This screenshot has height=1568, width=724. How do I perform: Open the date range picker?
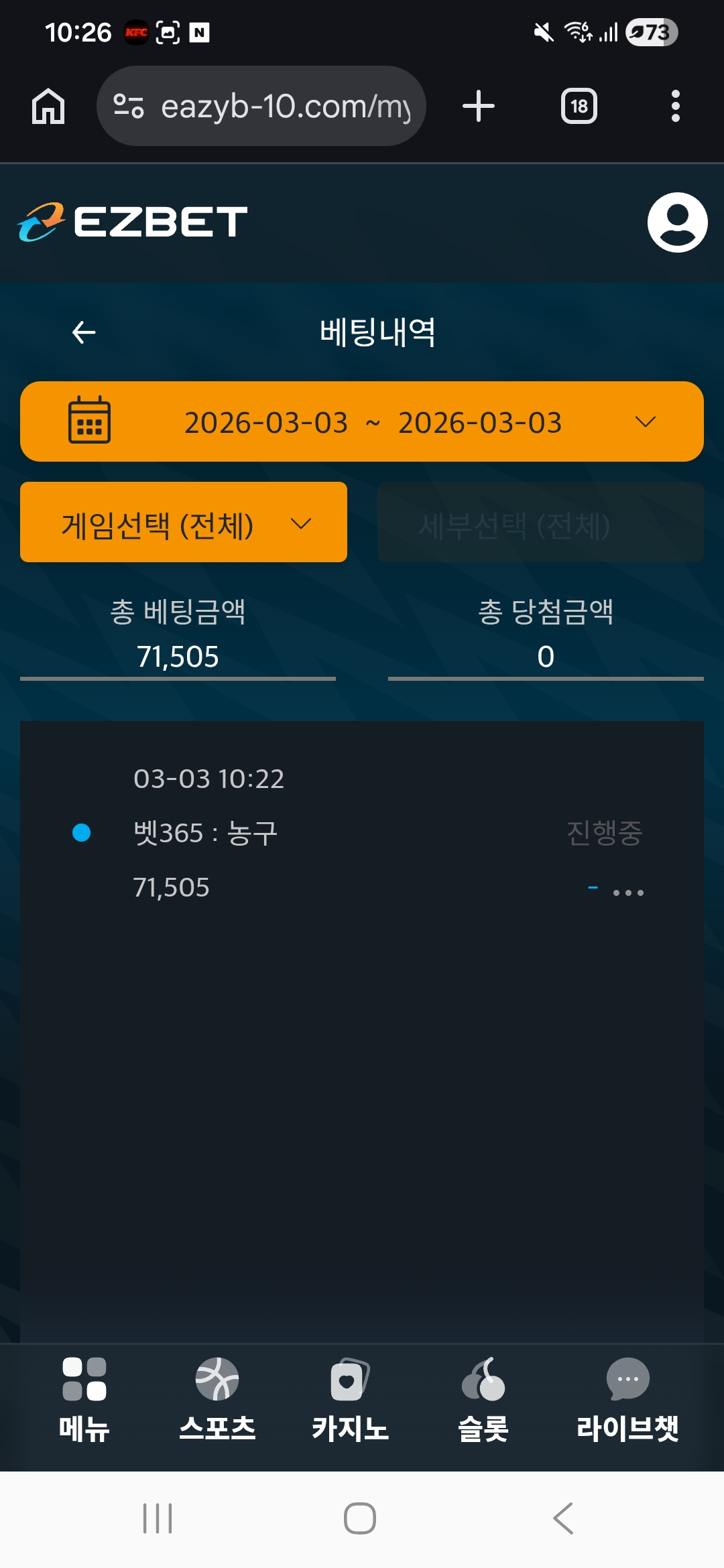pos(362,422)
